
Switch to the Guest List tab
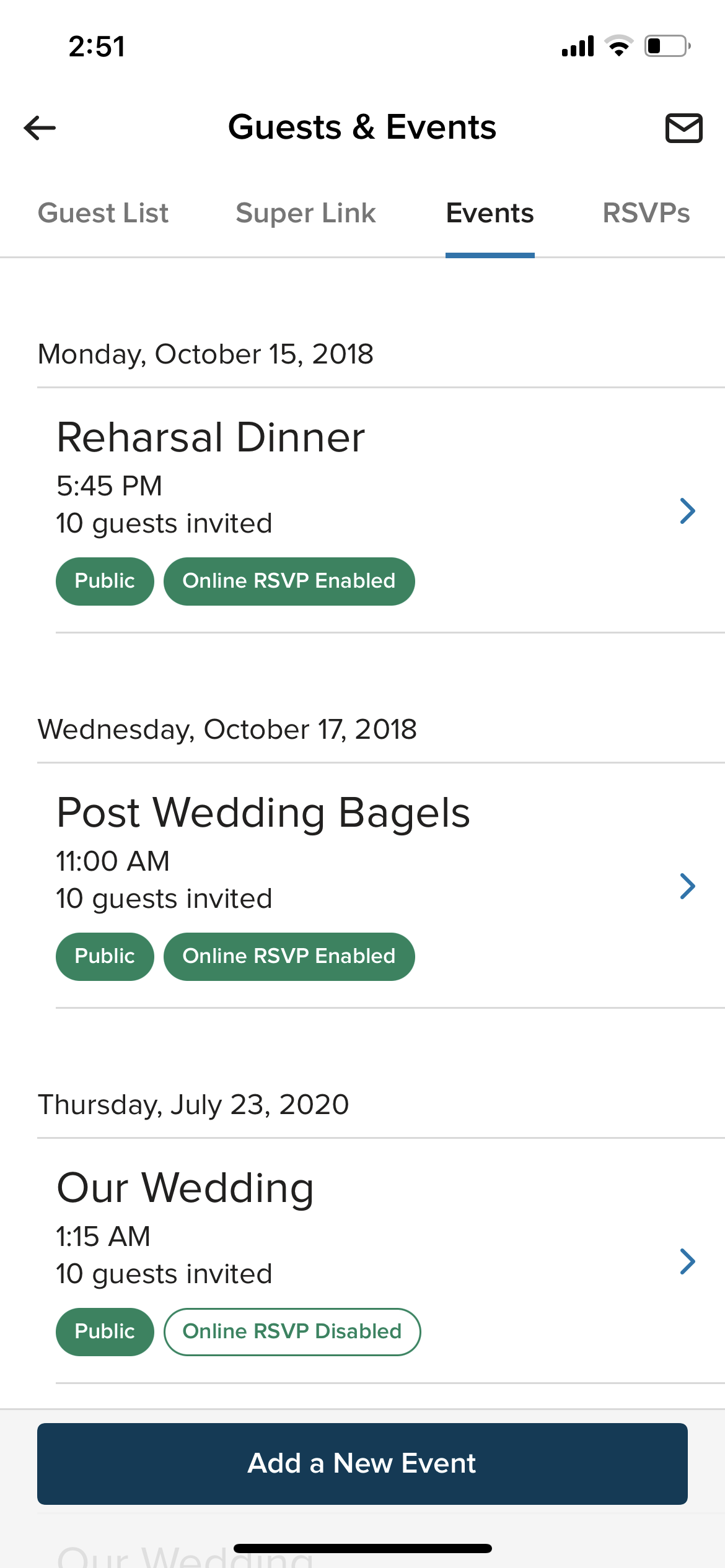click(x=103, y=213)
